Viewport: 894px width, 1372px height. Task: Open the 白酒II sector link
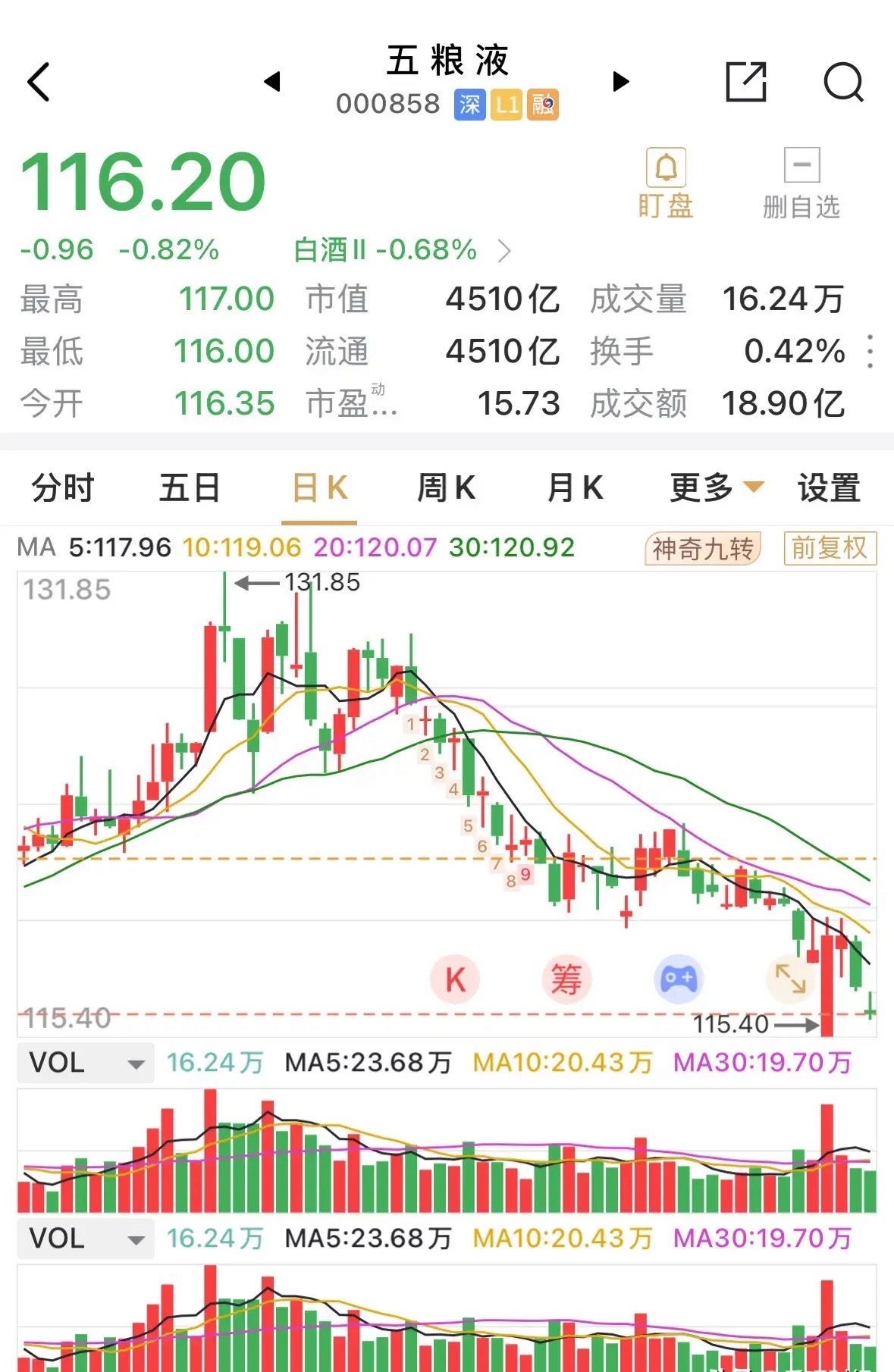[402, 250]
